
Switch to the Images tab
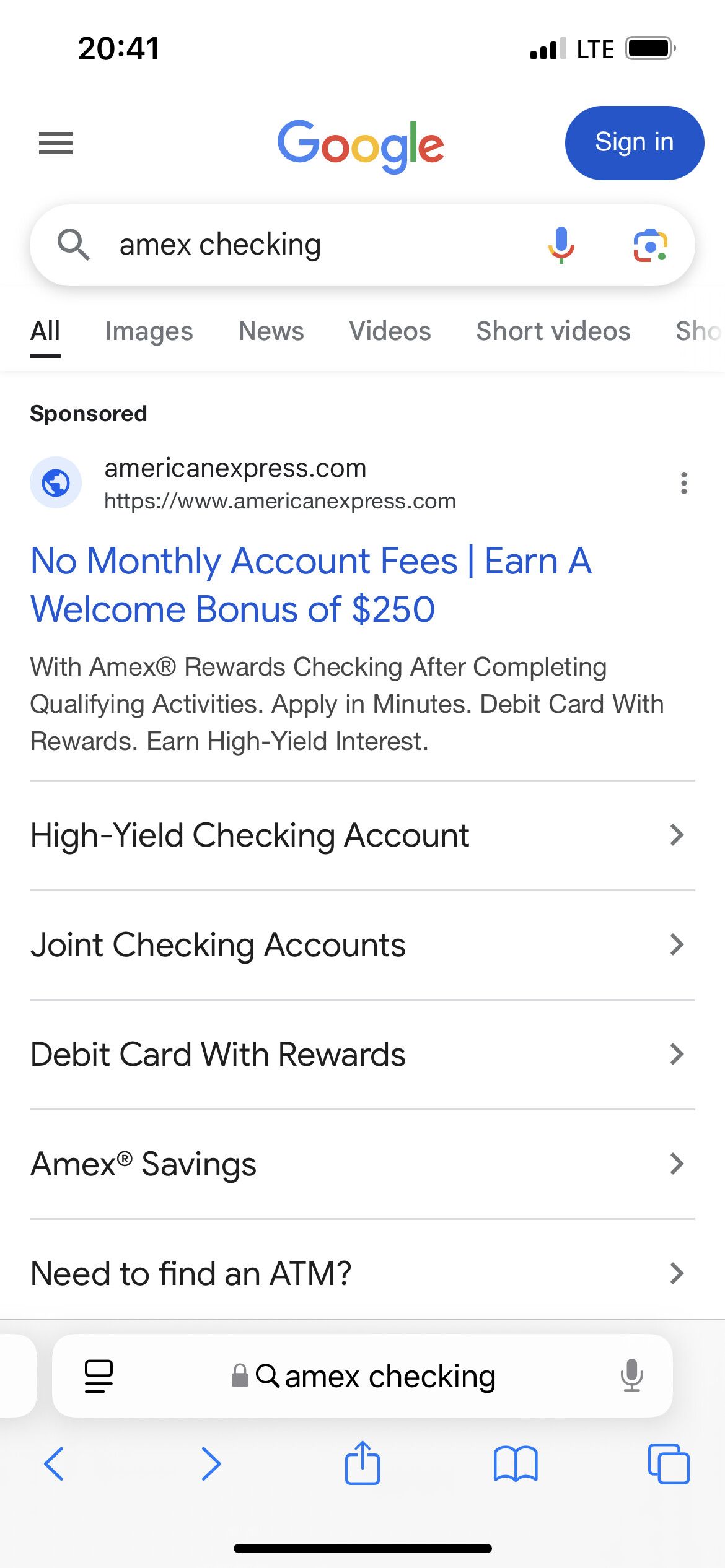tap(149, 331)
